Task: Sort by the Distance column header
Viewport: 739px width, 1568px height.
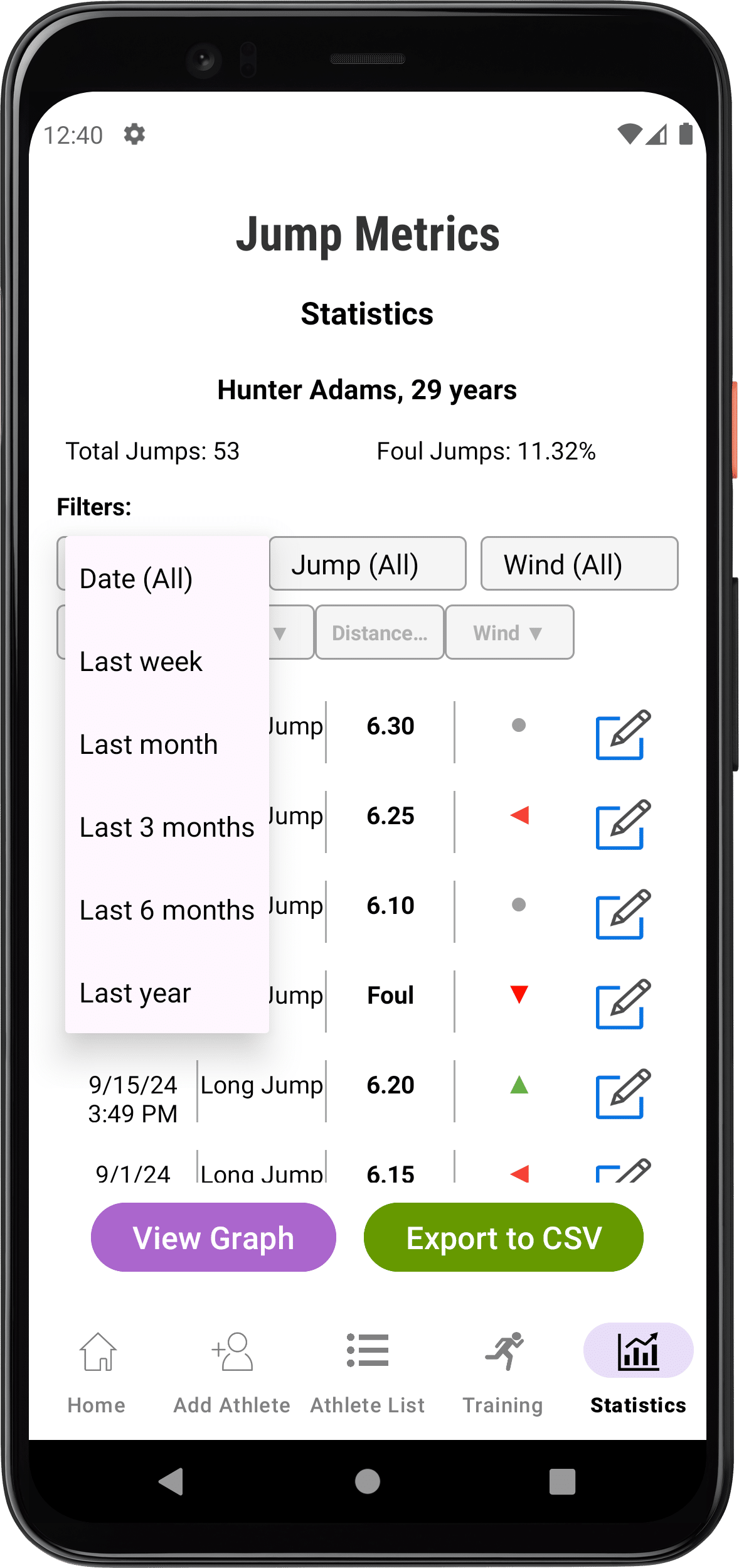Action: pyautogui.click(x=380, y=633)
